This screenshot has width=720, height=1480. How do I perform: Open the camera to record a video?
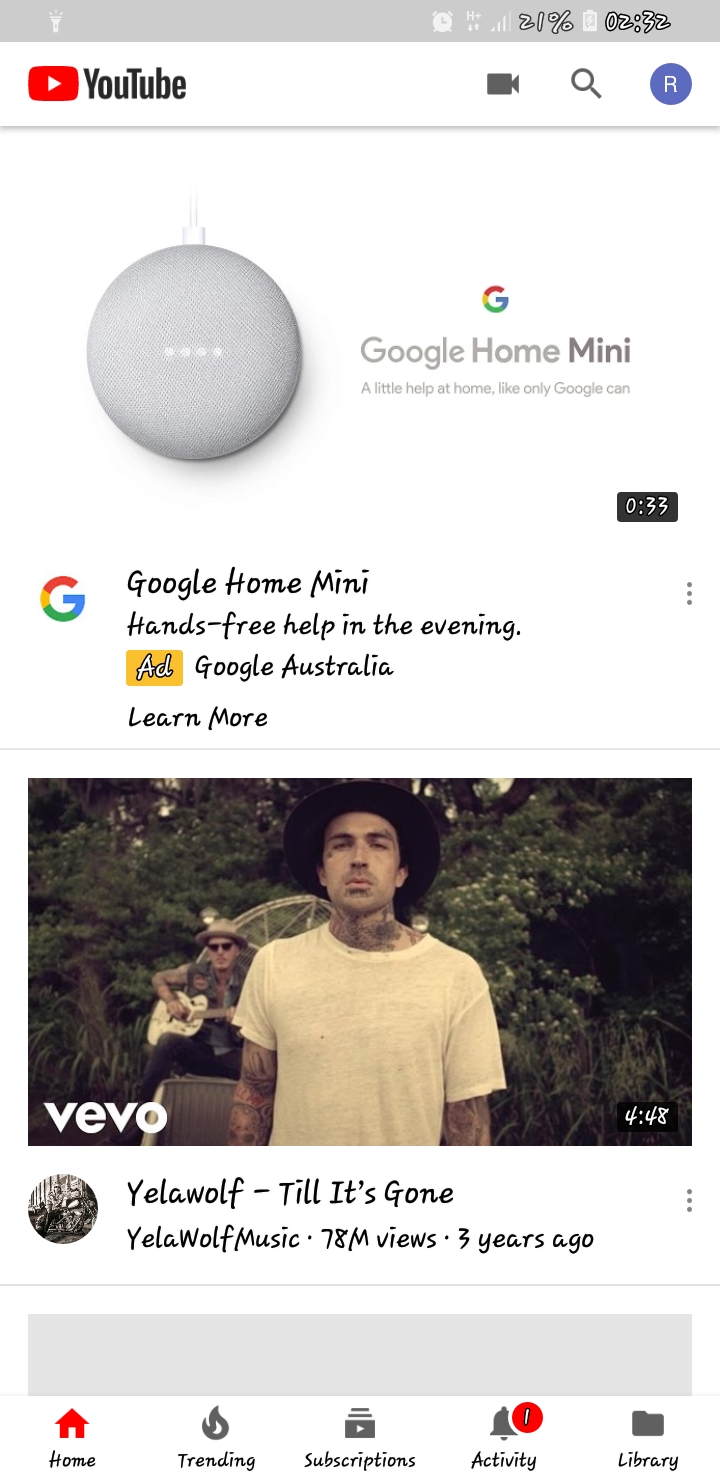(x=503, y=85)
